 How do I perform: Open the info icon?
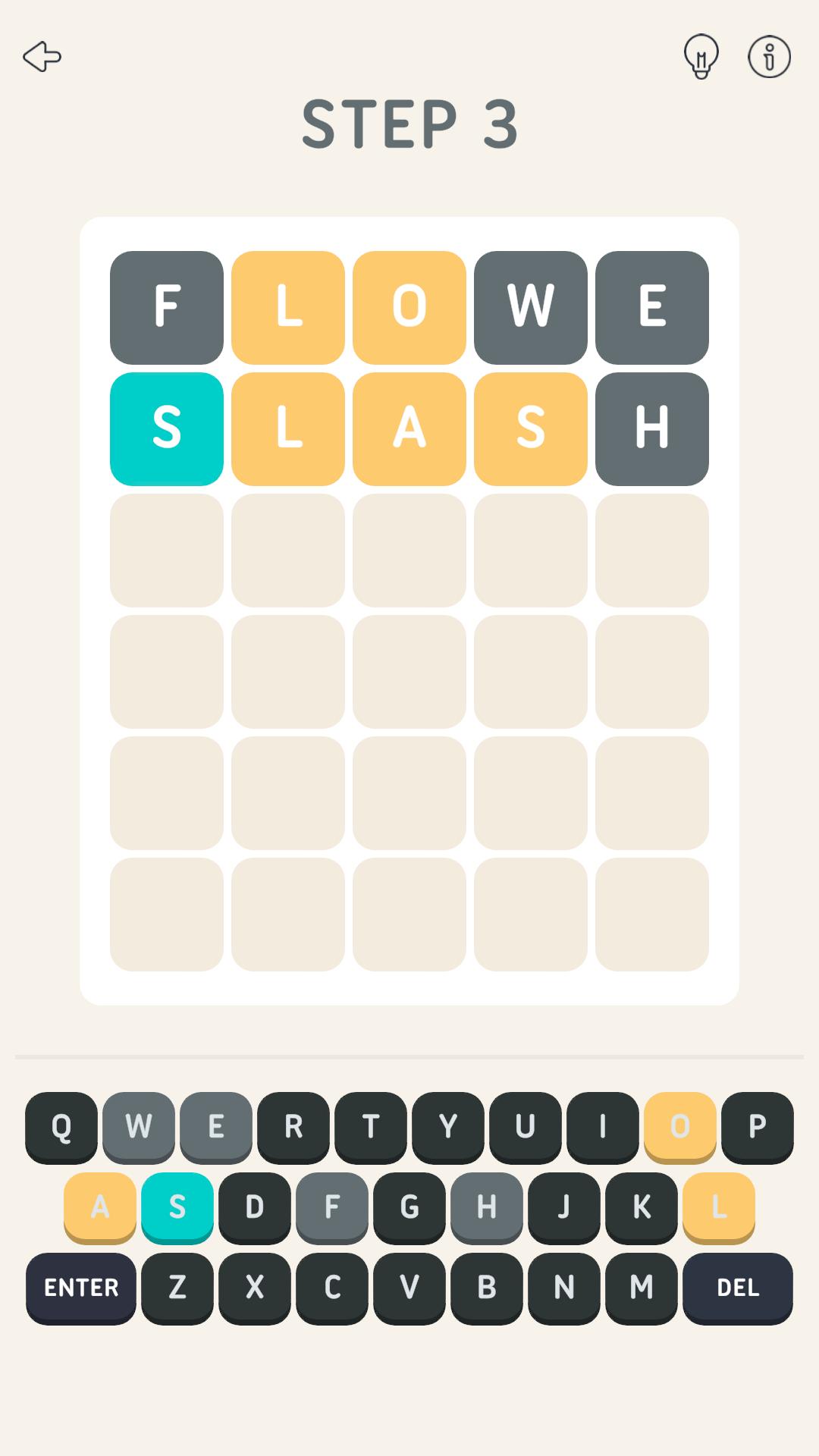(x=769, y=57)
